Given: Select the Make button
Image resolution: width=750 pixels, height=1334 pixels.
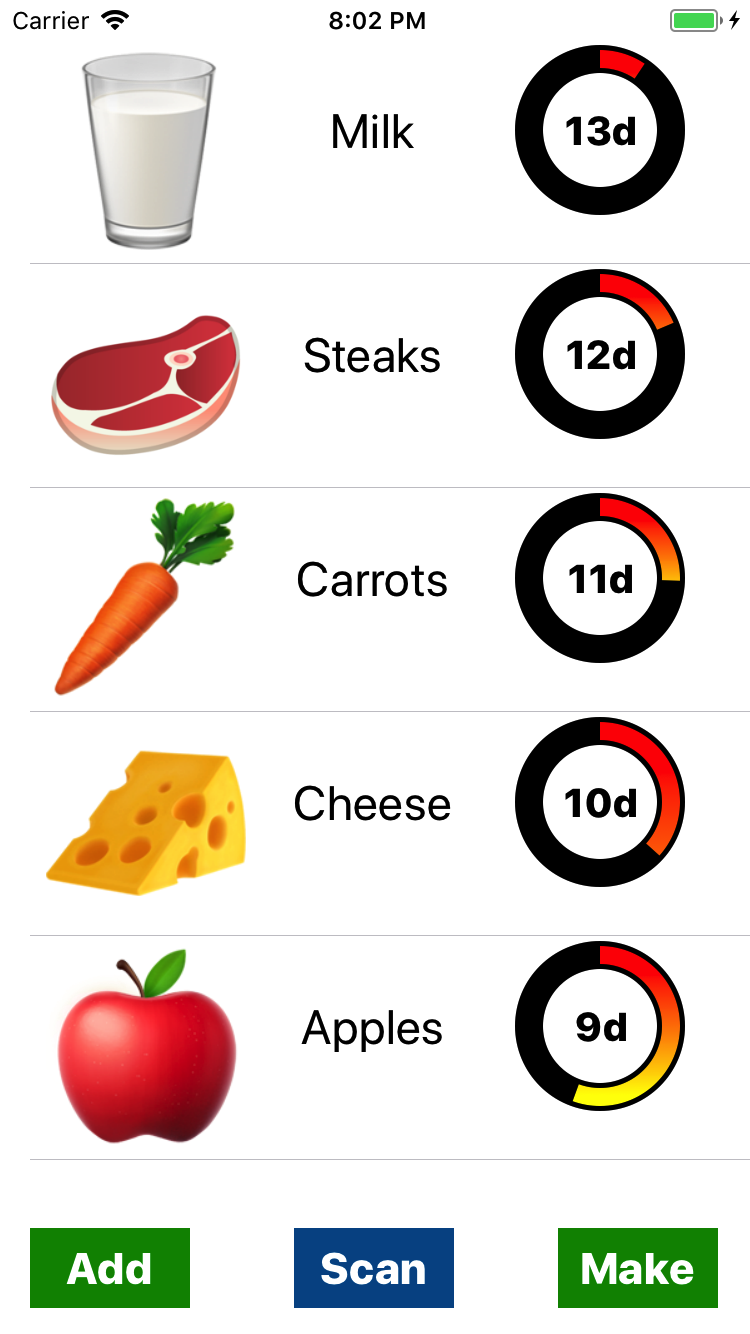Looking at the screenshot, I should (638, 1268).
